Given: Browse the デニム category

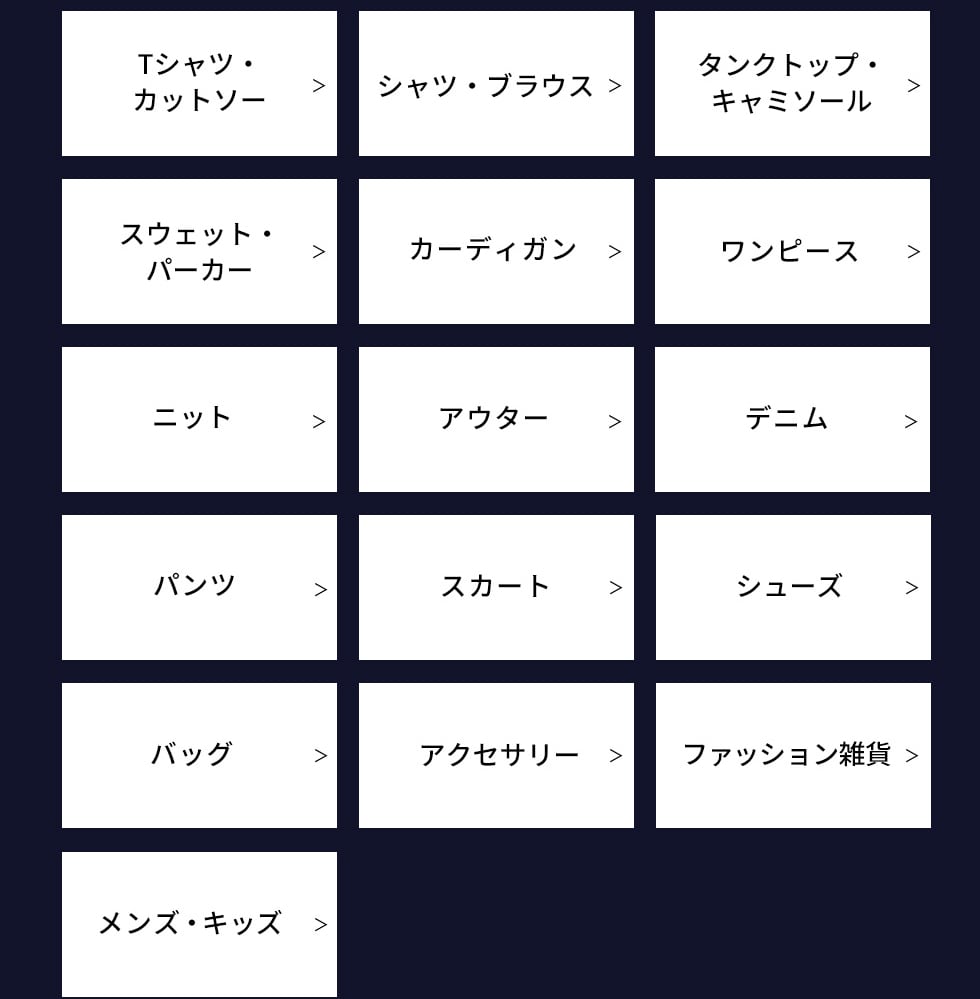Looking at the screenshot, I should (792, 420).
